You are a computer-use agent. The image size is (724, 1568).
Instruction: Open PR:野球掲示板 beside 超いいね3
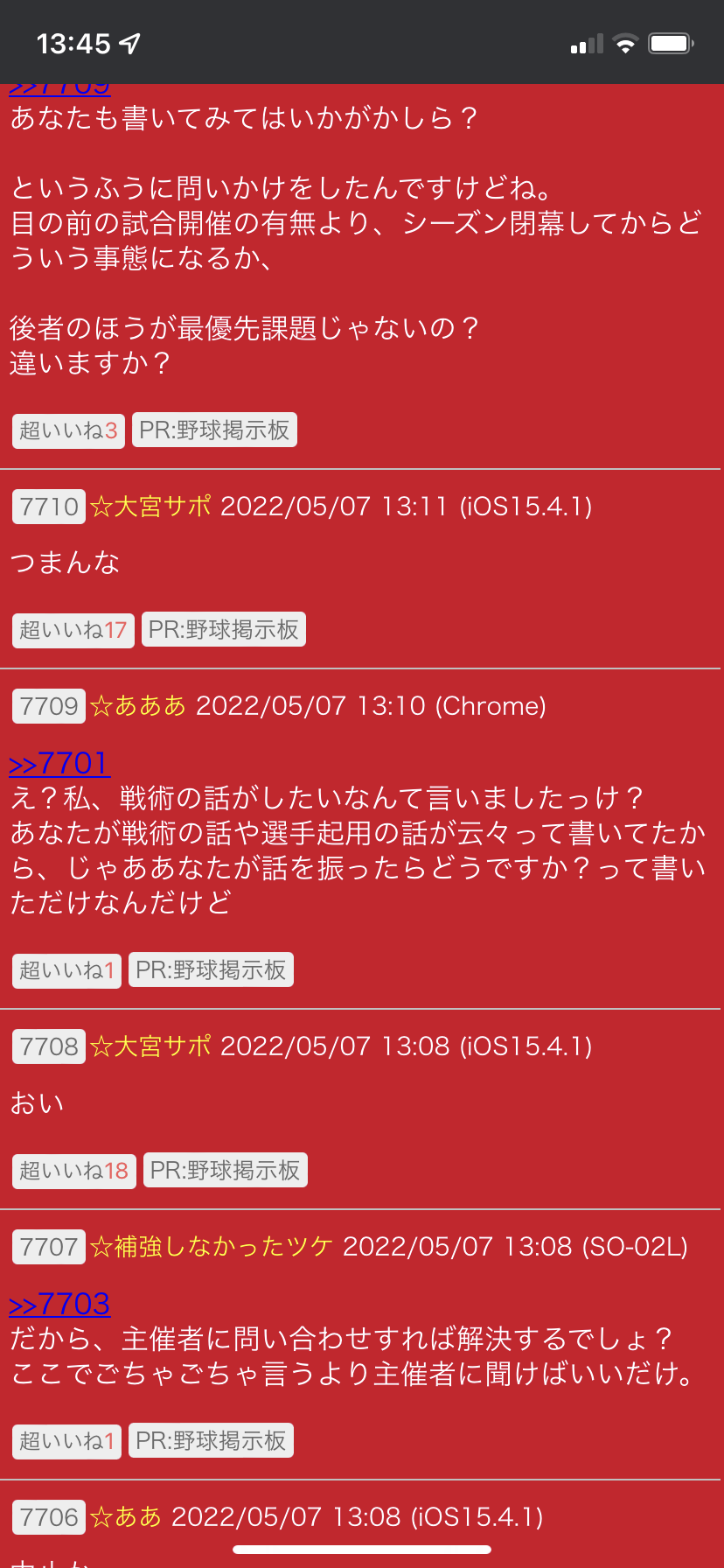(214, 430)
